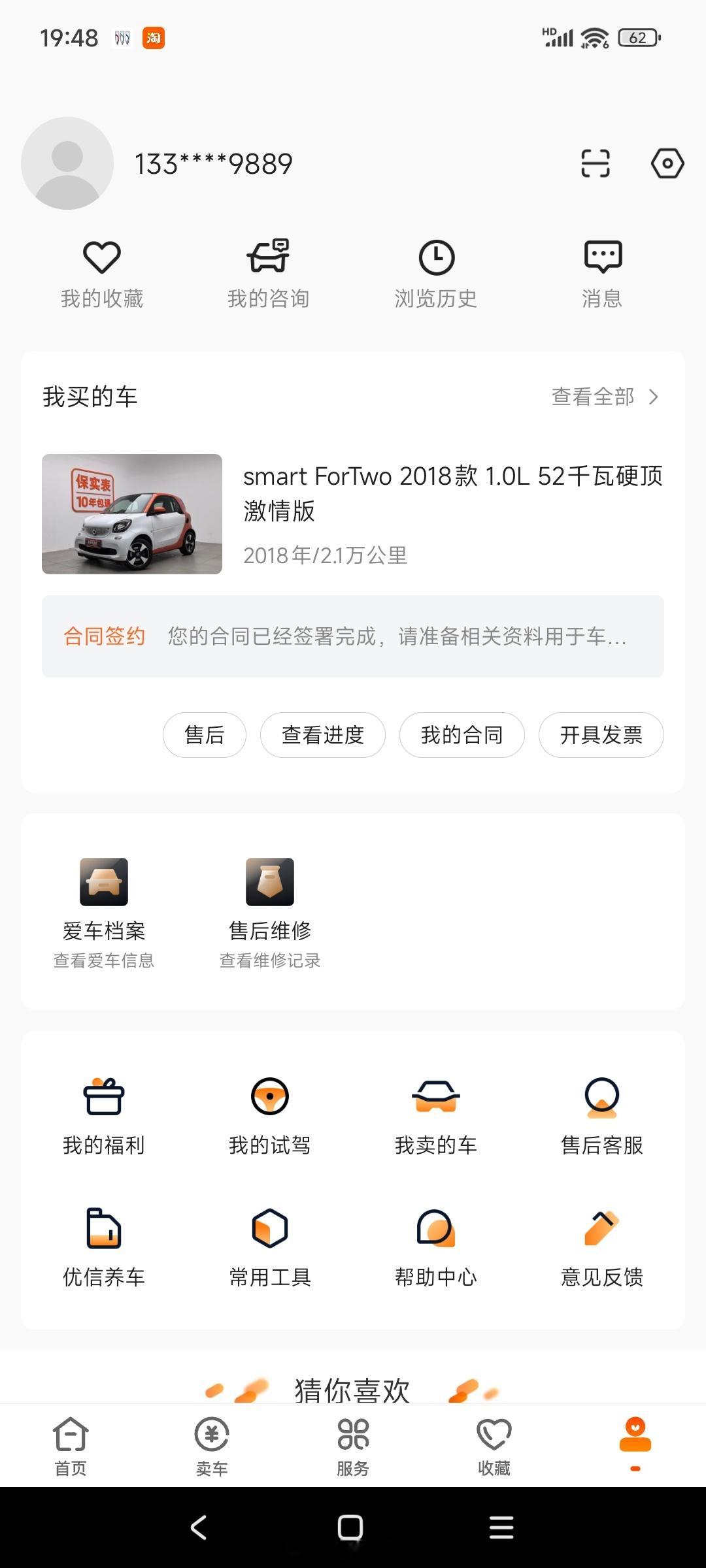The image size is (706, 1568).
Task: Open 浏览历史 browsing history
Action: [436, 274]
